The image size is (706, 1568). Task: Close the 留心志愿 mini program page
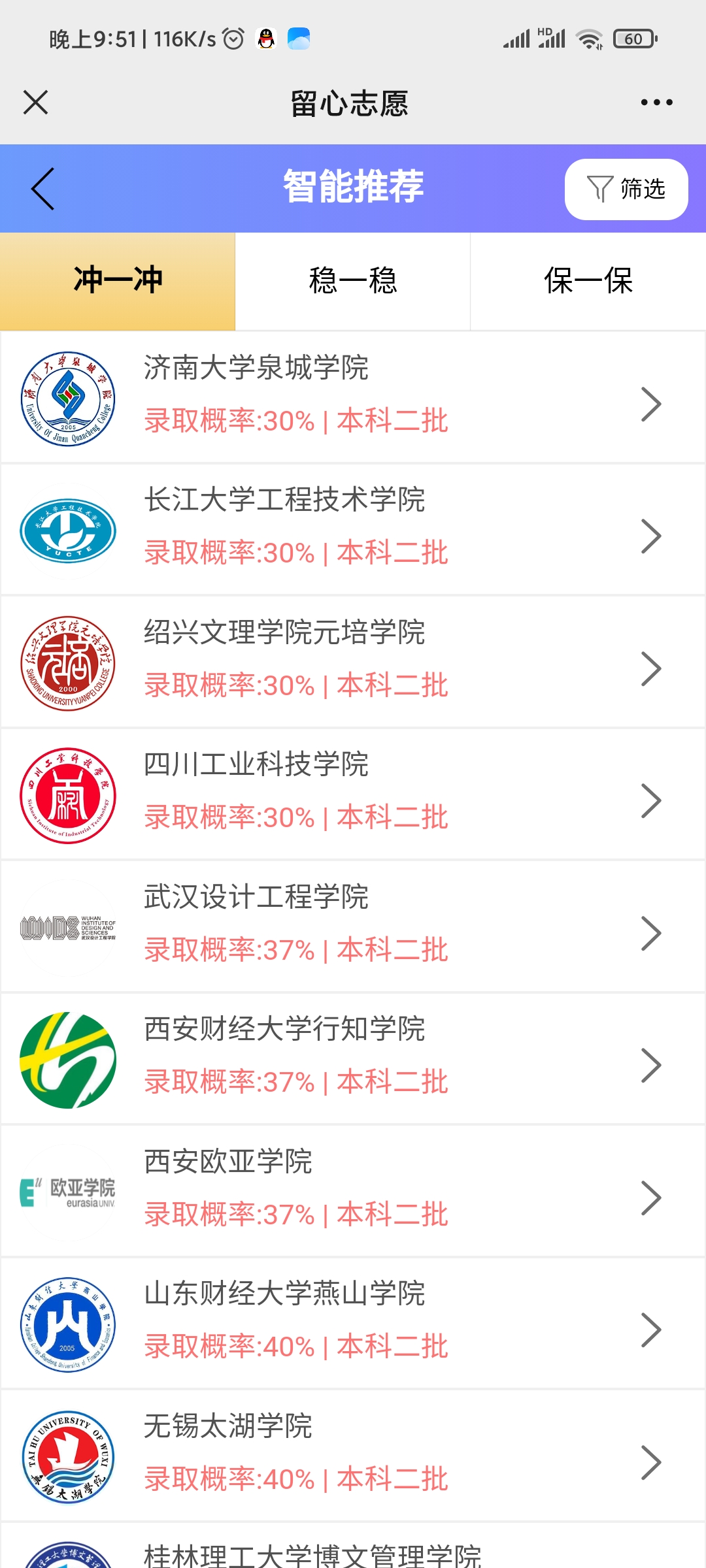[35, 103]
